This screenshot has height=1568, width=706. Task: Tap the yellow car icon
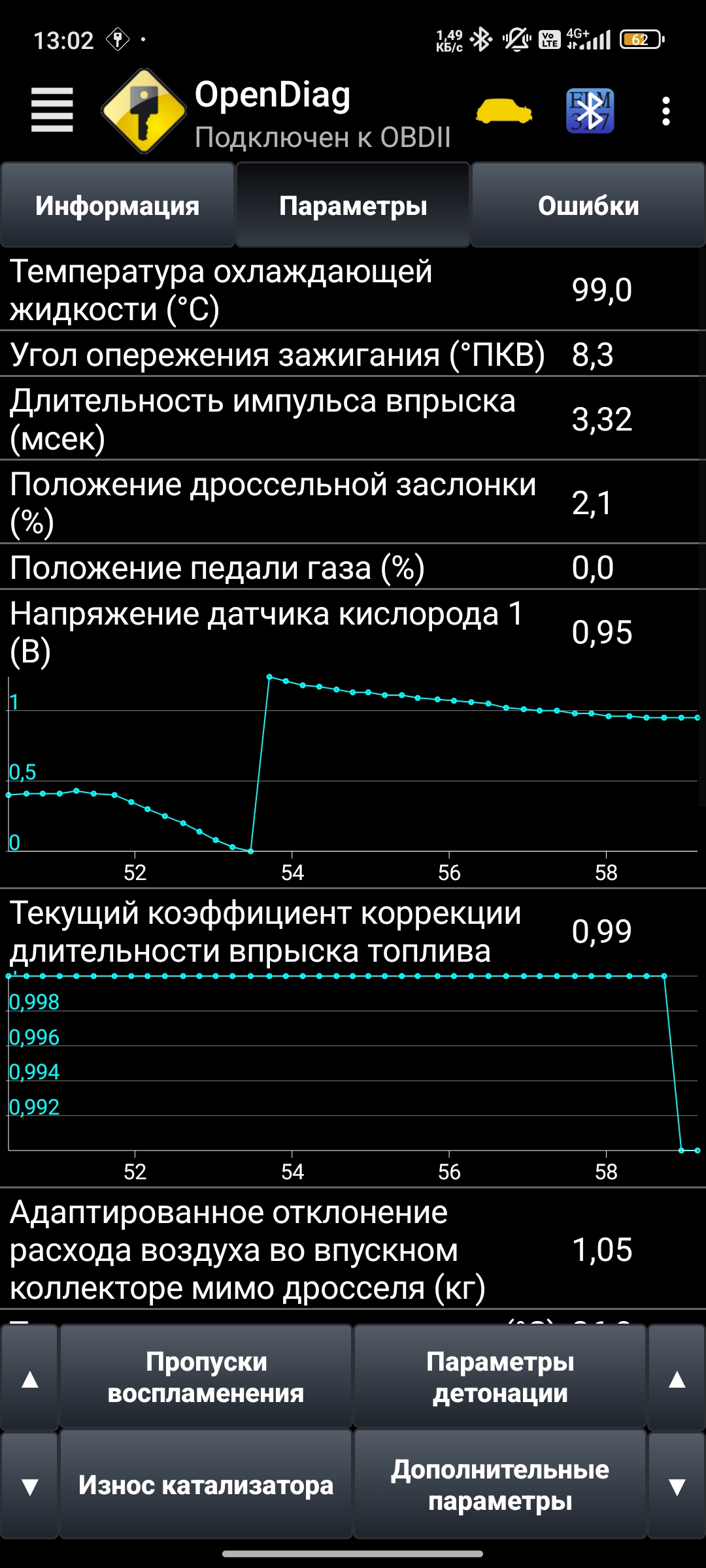pos(503,111)
